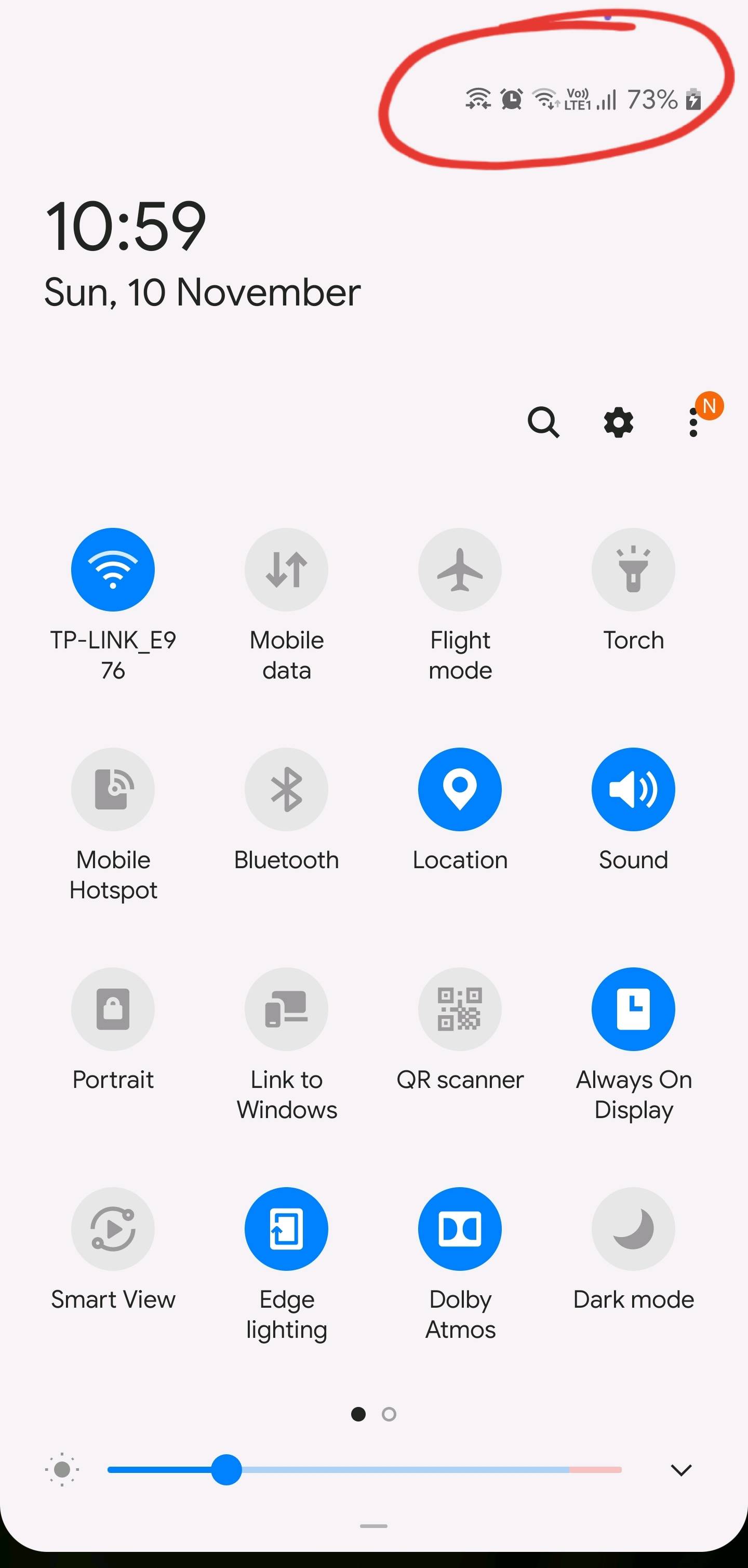Turn on Bluetooth

pyautogui.click(x=286, y=789)
